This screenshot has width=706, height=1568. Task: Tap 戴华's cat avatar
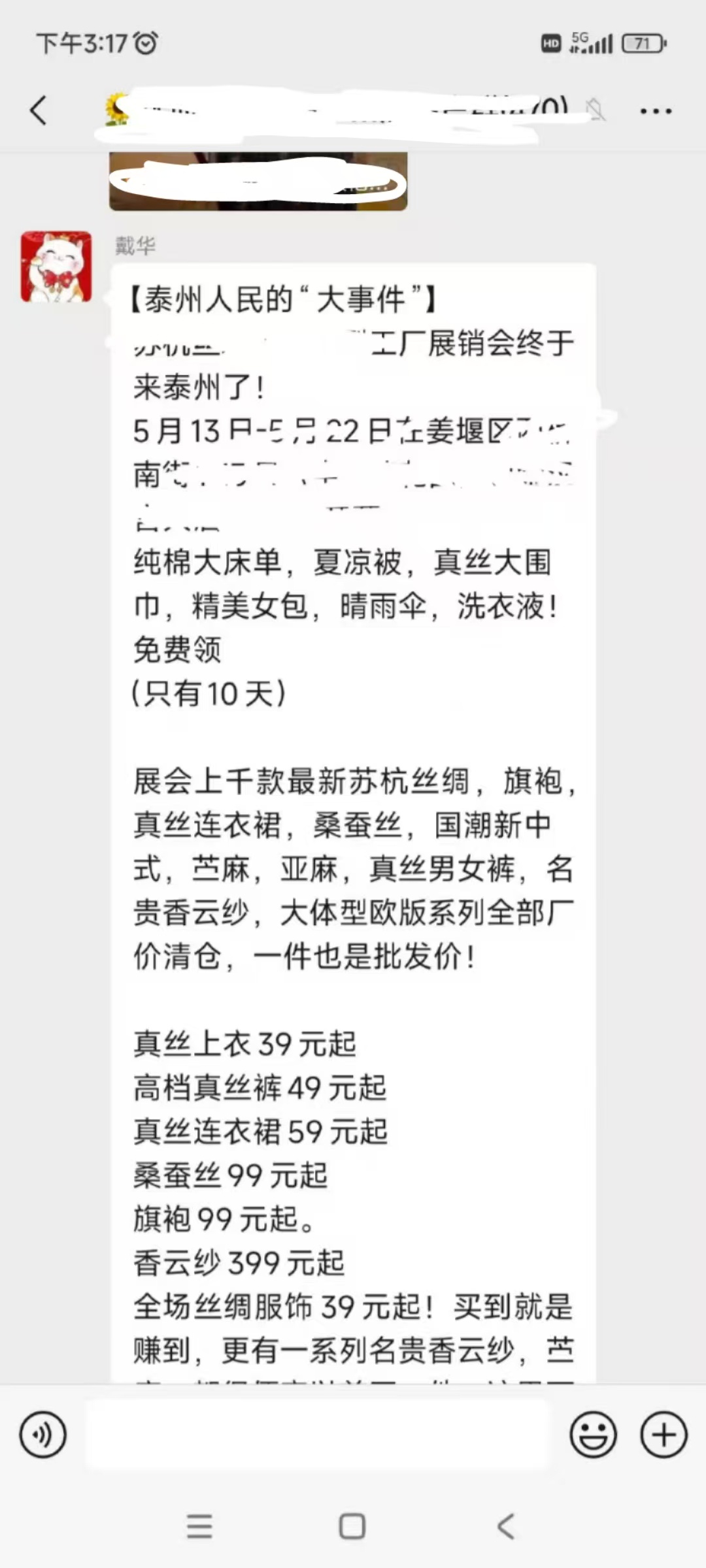tap(56, 266)
